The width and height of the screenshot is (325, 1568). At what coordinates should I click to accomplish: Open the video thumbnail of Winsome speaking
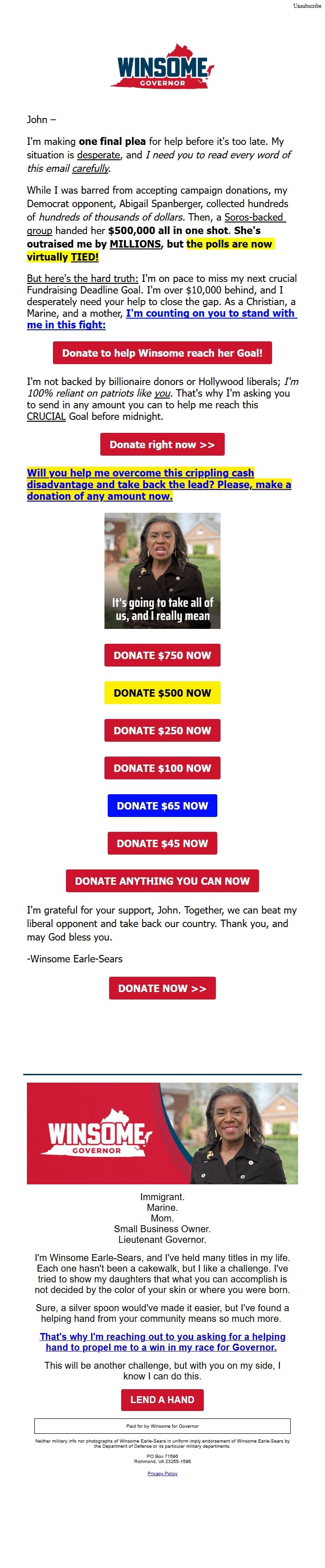pyautogui.click(x=162, y=570)
